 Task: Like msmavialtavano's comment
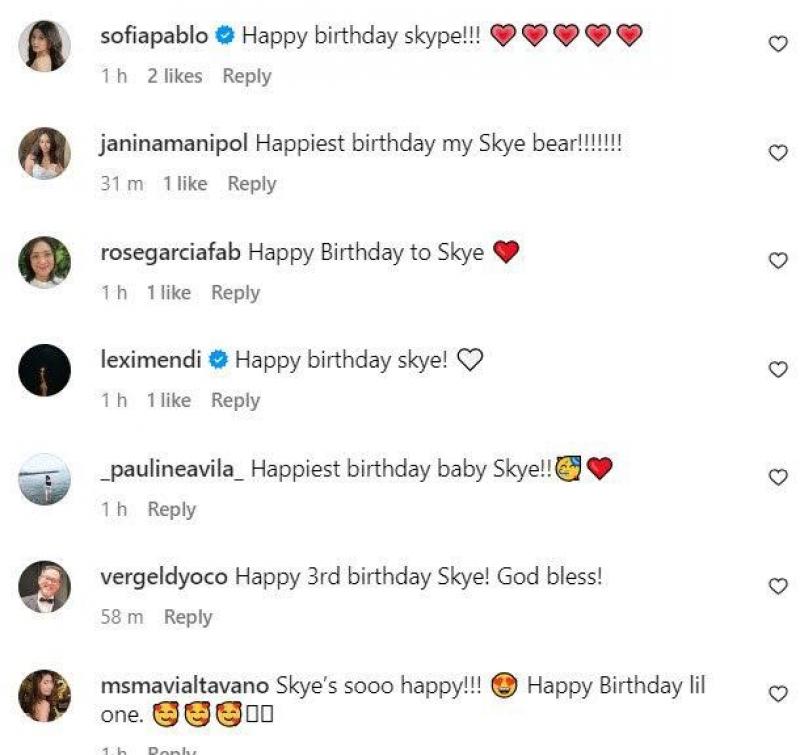(778, 694)
